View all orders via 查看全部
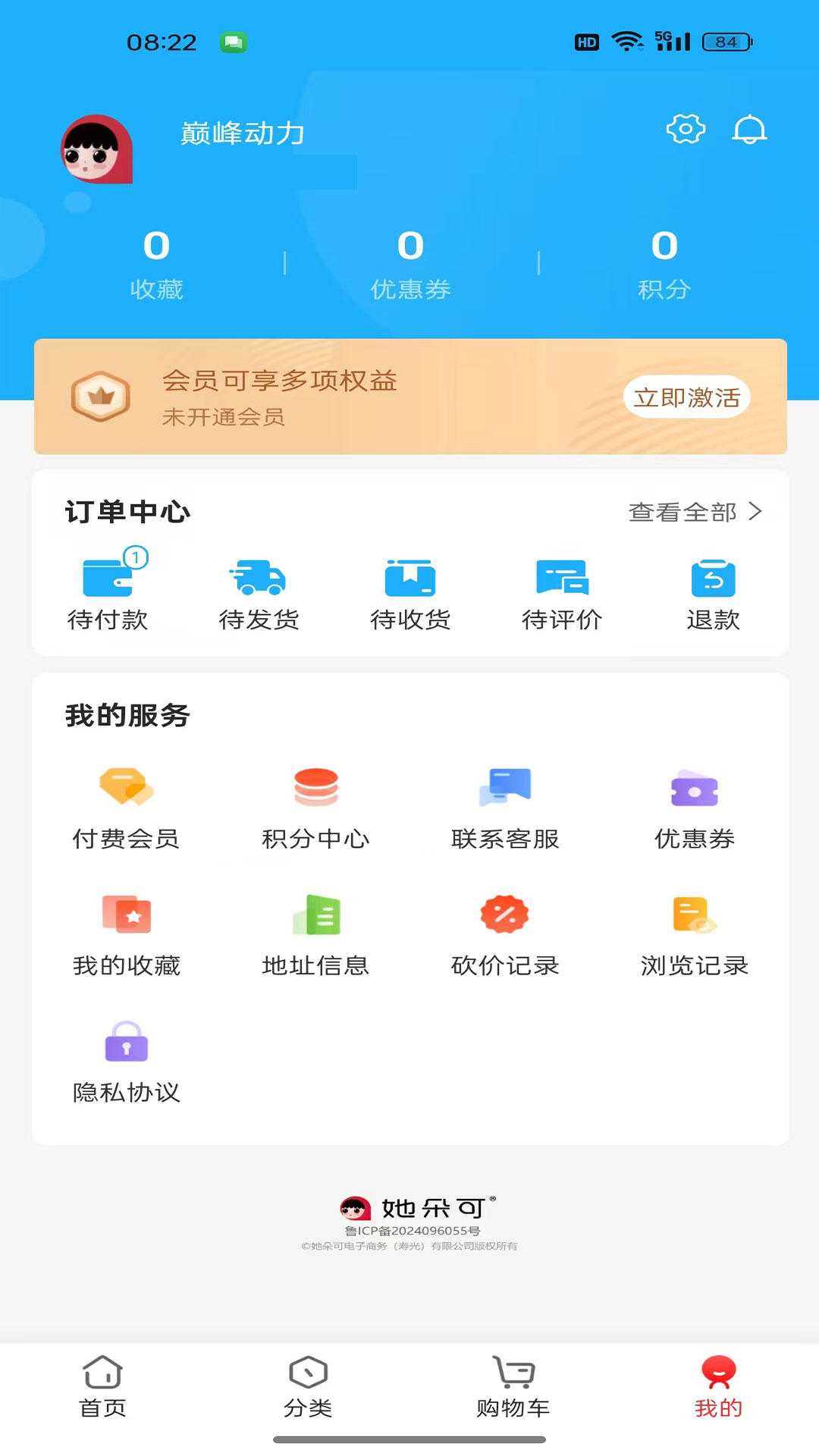The height and width of the screenshot is (1456, 819). [x=695, y=512]
